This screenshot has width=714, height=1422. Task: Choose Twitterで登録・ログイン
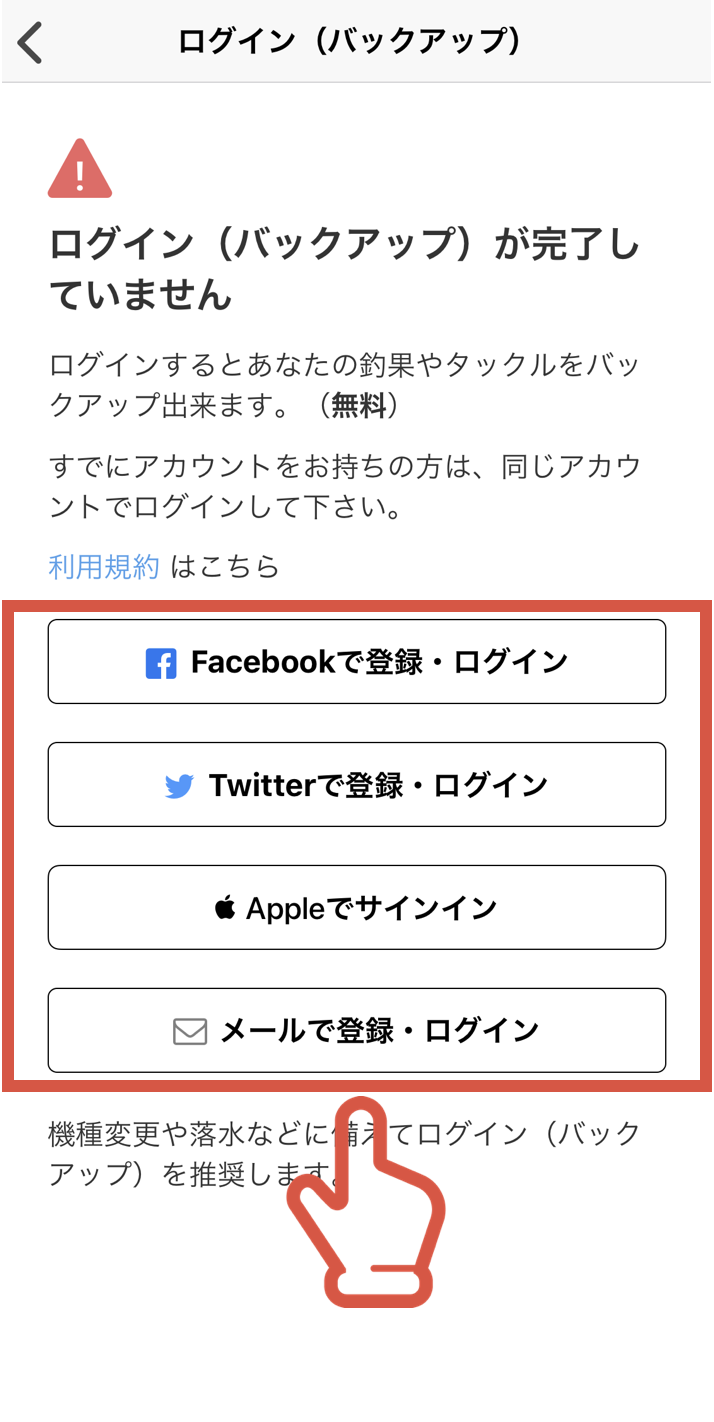357,785
